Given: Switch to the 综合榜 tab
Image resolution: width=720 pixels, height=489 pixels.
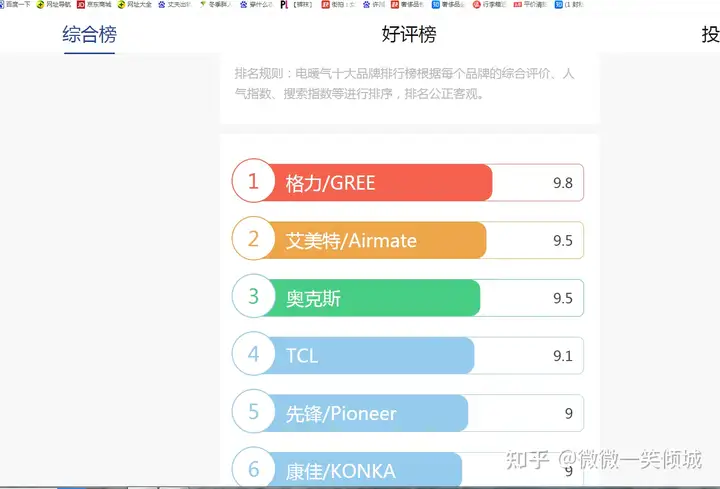Looking at the screenshot, I should pos(89,34).
